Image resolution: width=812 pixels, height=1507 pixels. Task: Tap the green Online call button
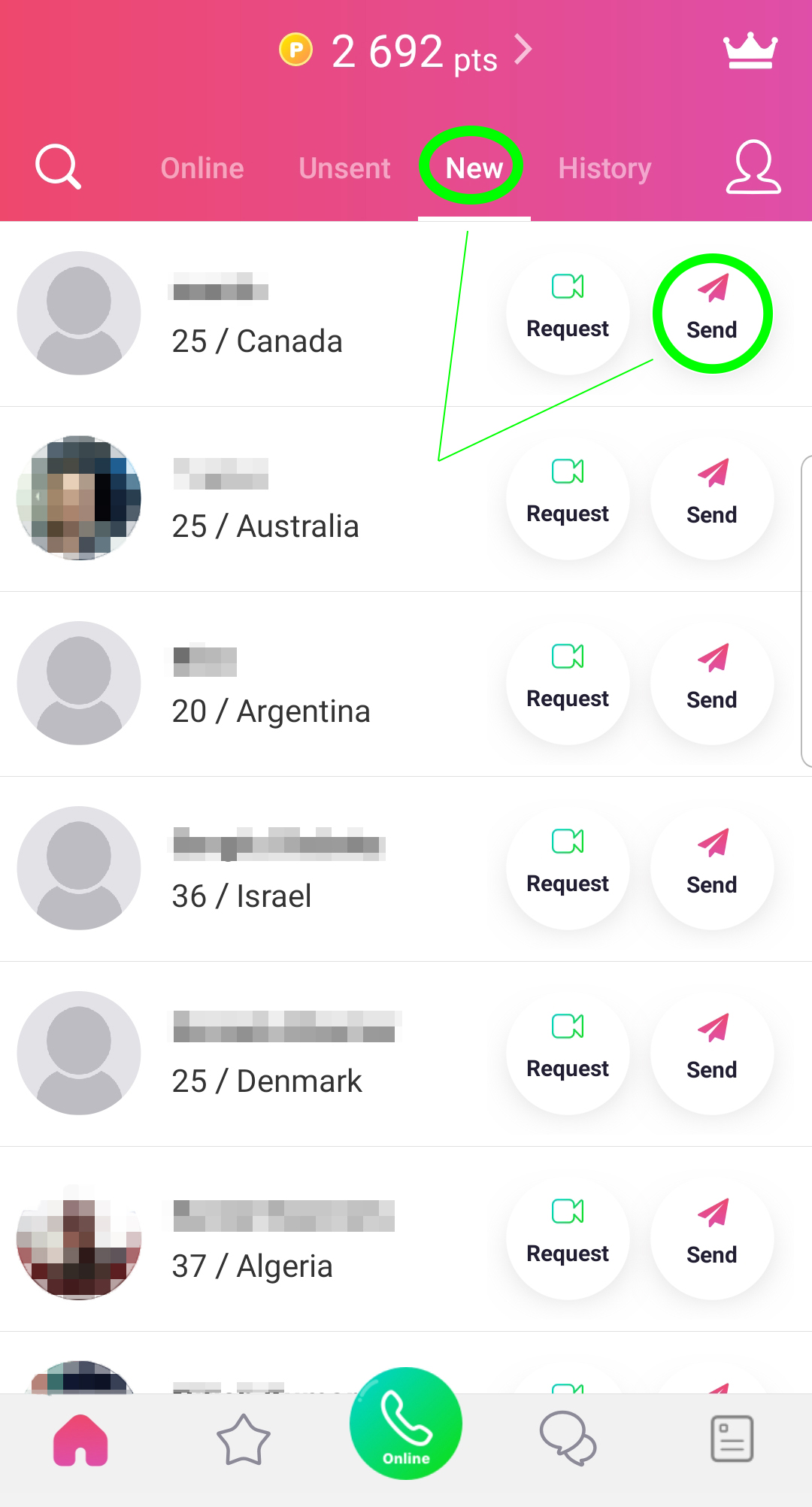coord(406,1423)
